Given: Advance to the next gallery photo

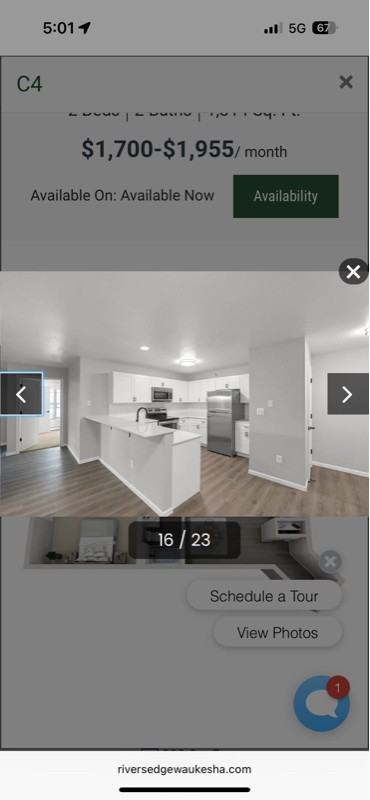Looking at the screenshot, I should [x=347, y=394].
